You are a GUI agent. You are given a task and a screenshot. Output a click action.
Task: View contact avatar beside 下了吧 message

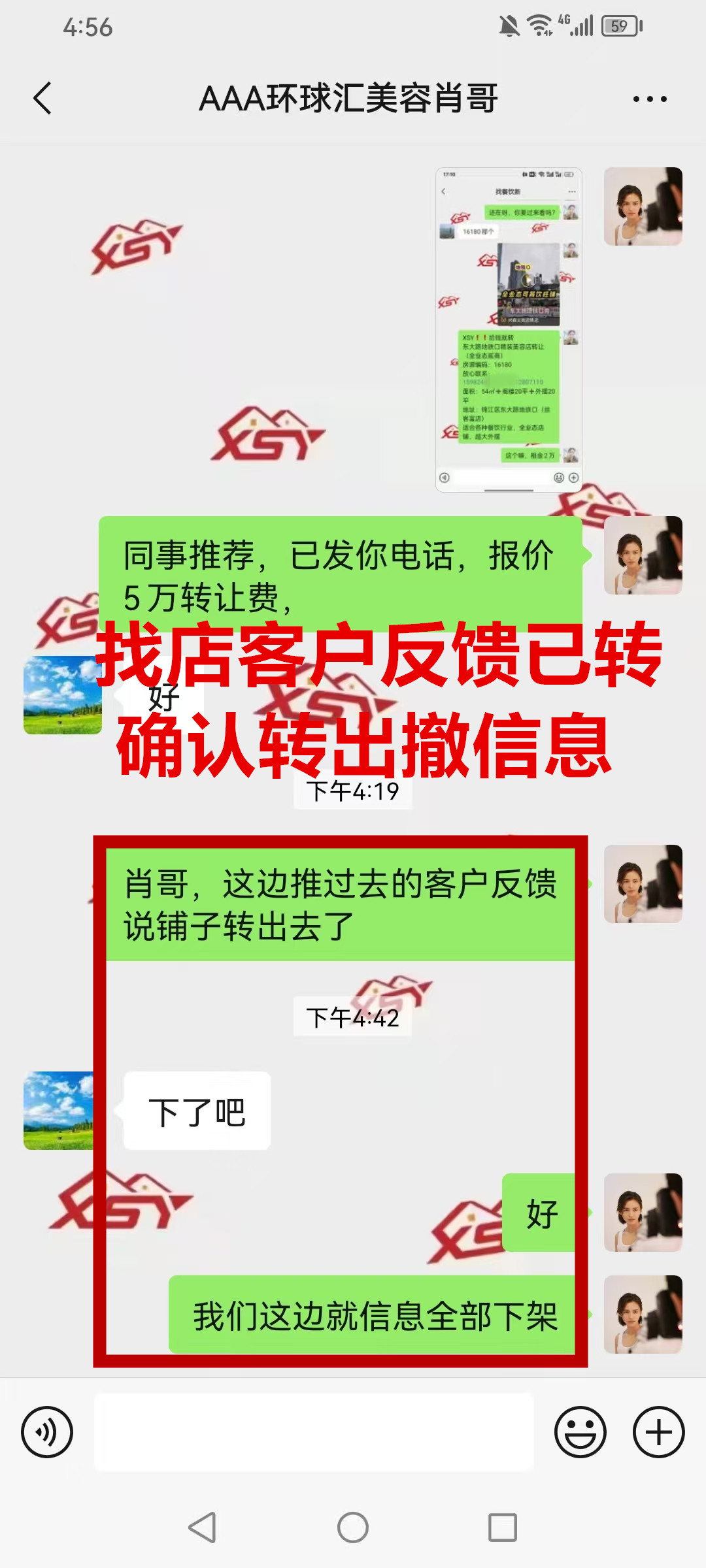pyautogui.click(x=59, y=1110)
